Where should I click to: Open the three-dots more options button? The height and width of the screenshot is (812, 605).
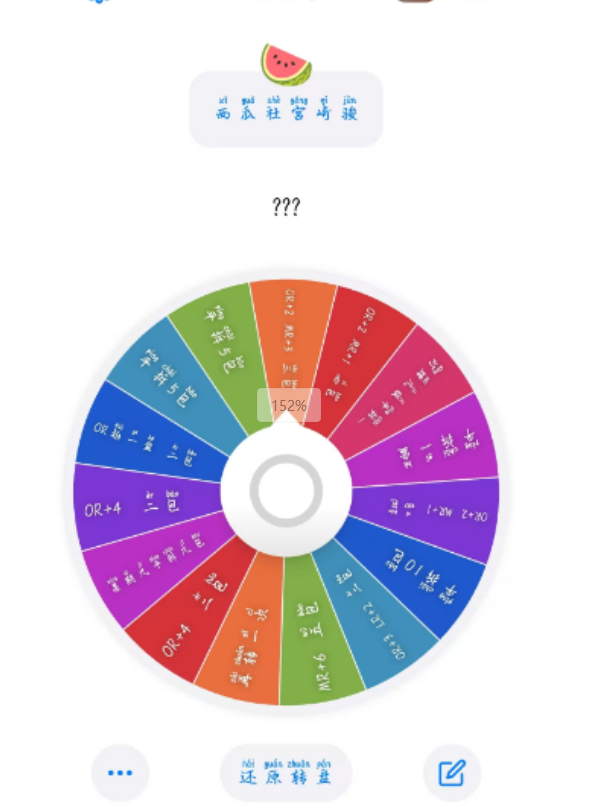click(120, 773)
